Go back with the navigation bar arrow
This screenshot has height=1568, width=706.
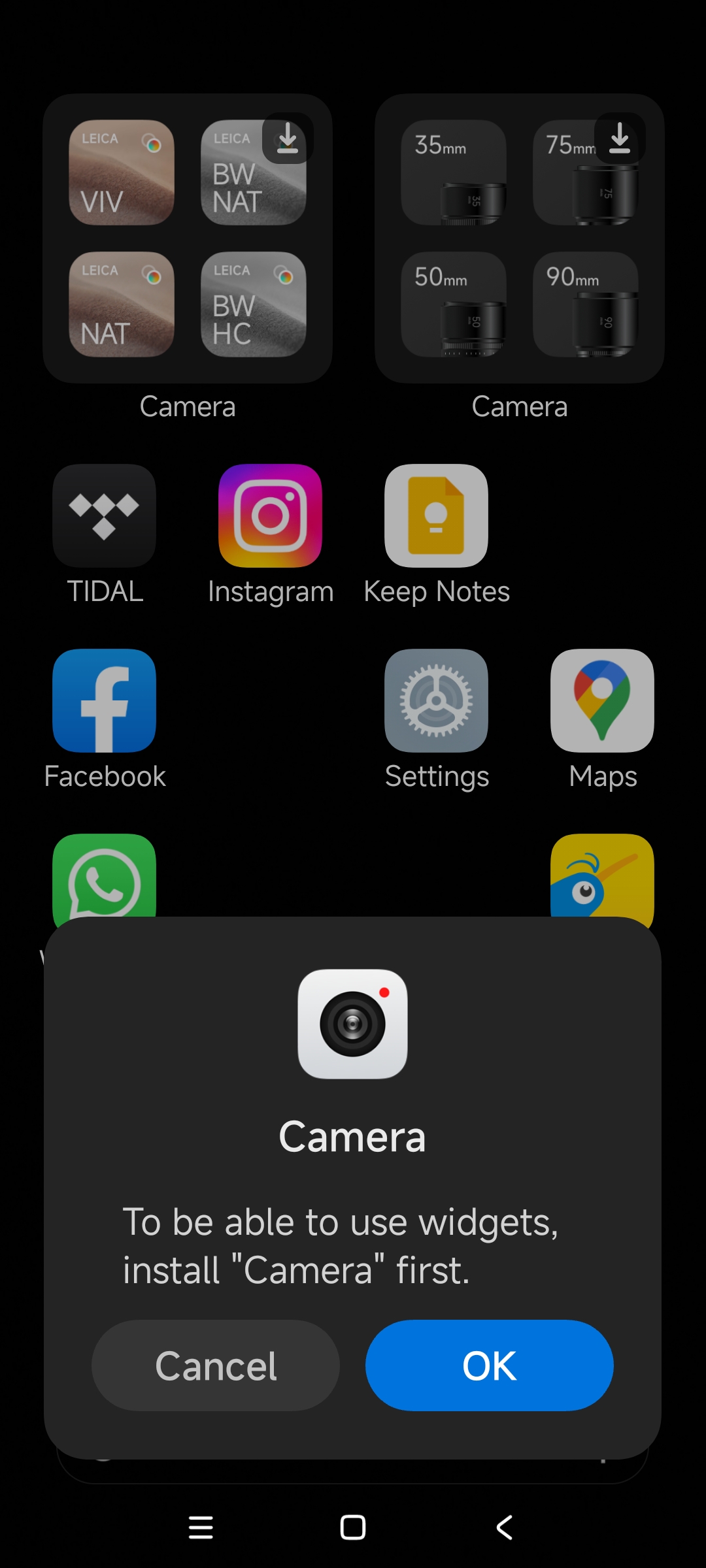click(505, 1527)
